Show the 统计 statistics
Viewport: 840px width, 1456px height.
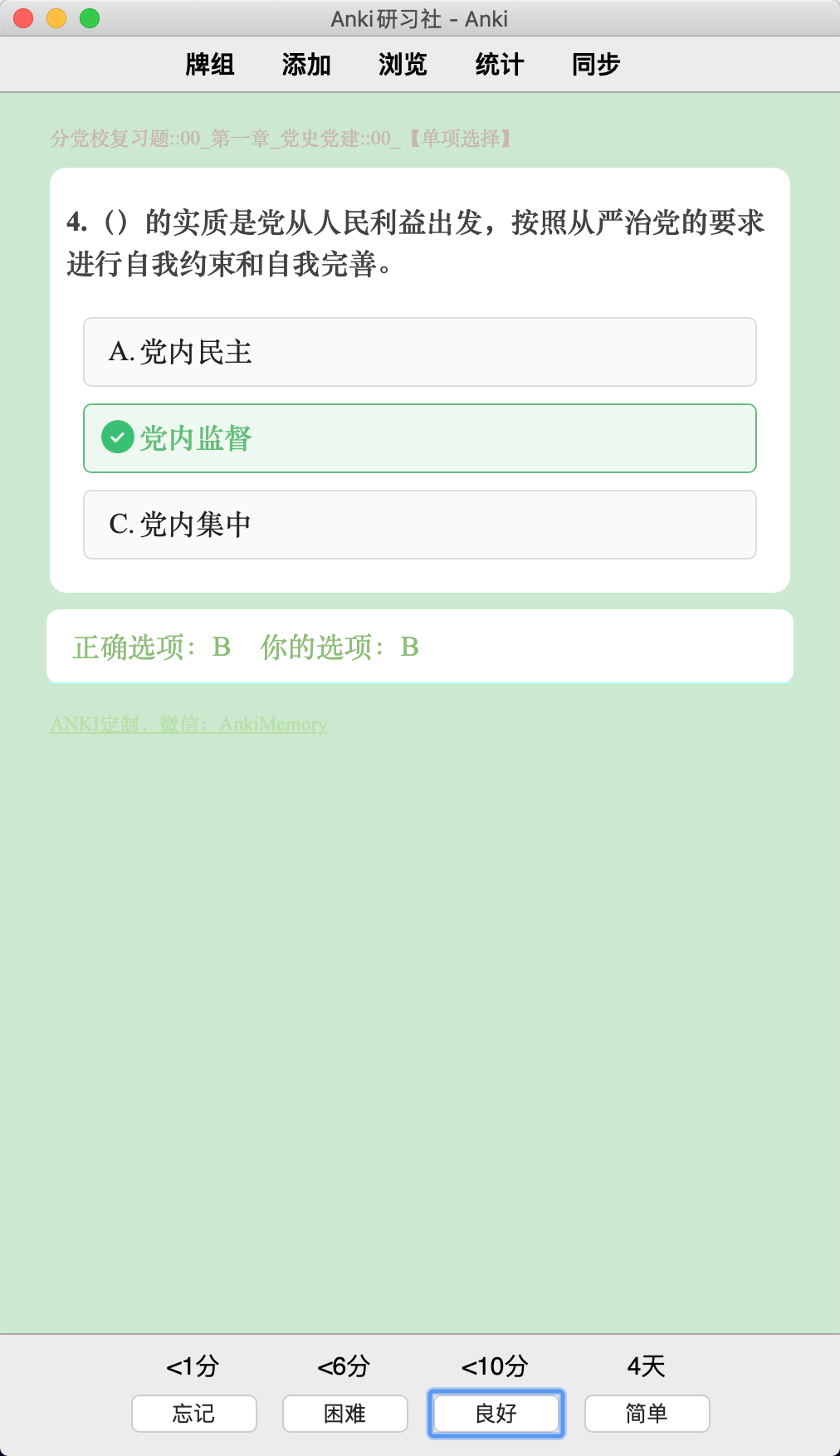pos(500,65)
